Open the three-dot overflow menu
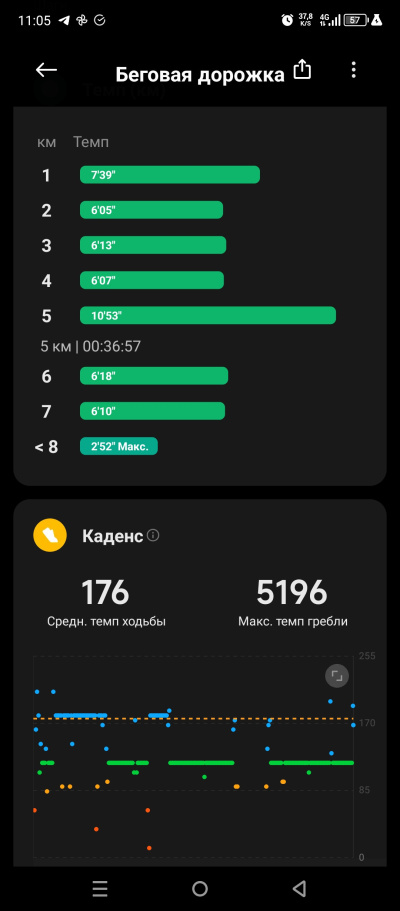 pos(353,70)
